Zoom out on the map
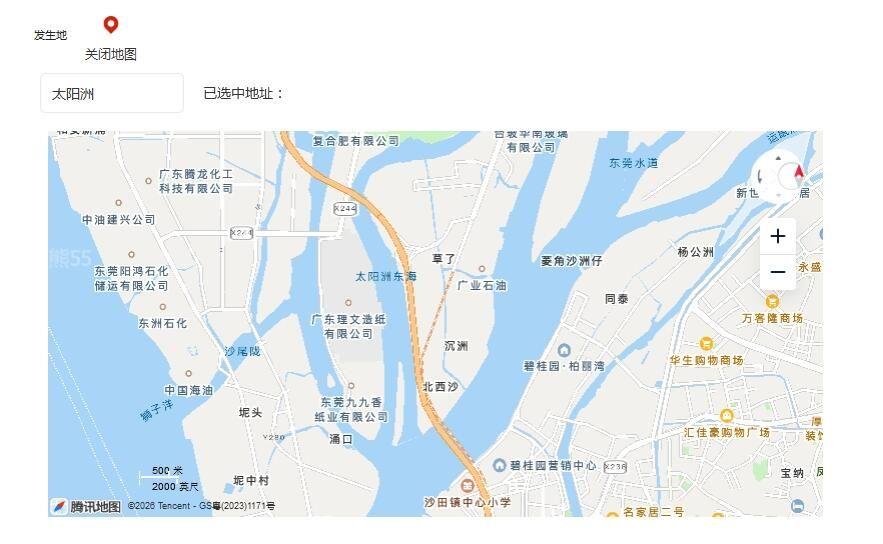This screenshot has height=544, width=883. pyautogui.click(x=778, y=272)
